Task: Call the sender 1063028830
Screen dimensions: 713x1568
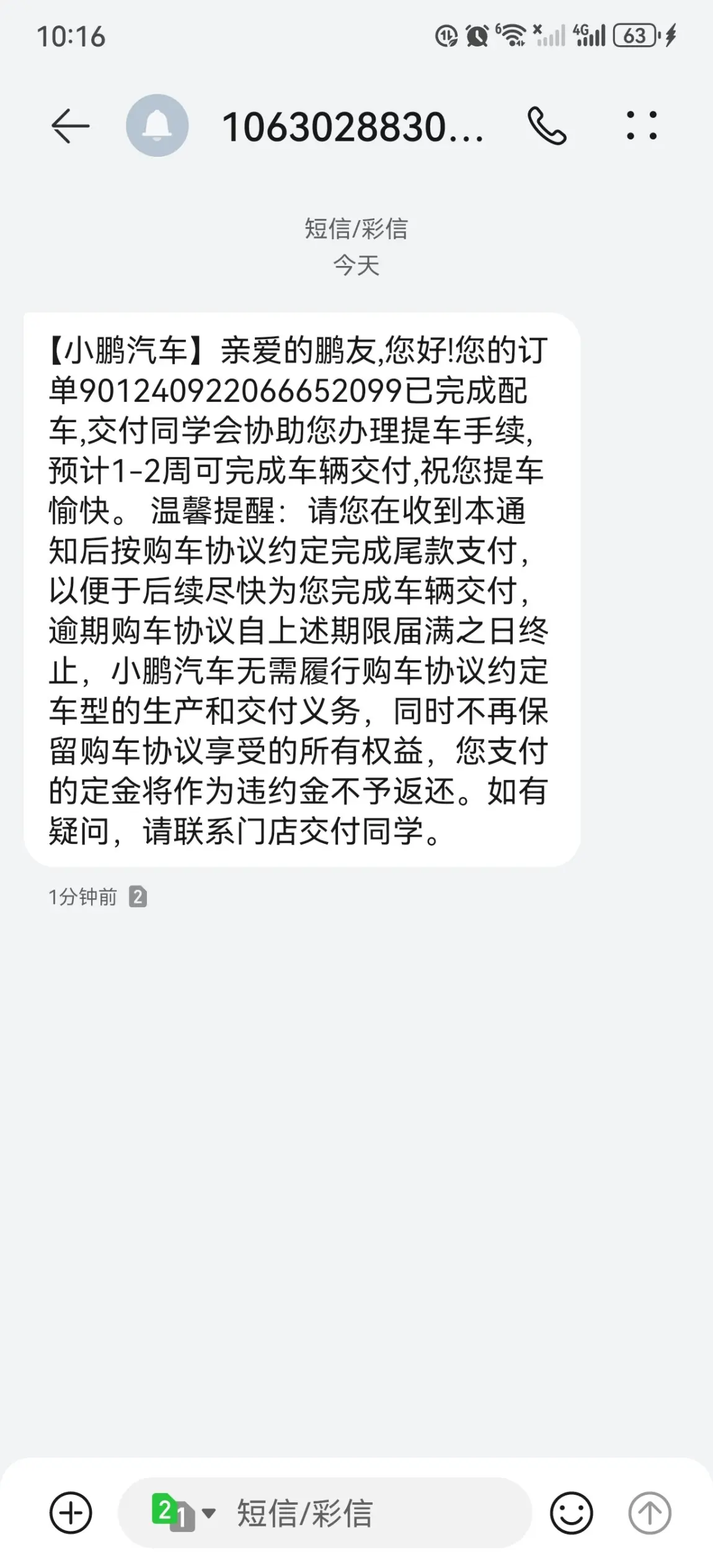Action: 547,126
